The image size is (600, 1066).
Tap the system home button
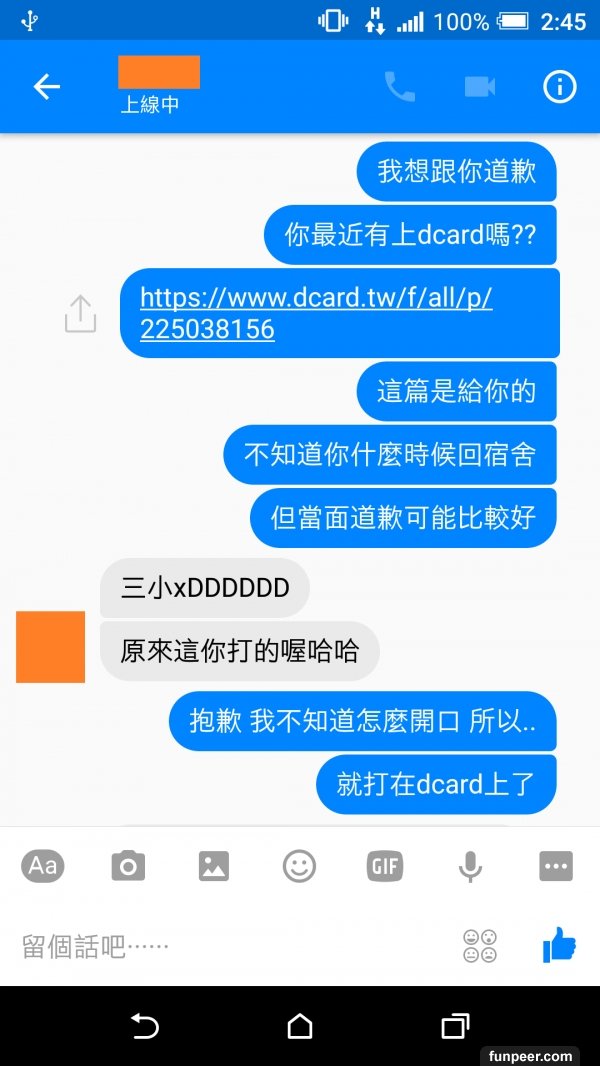(299, 1026)
